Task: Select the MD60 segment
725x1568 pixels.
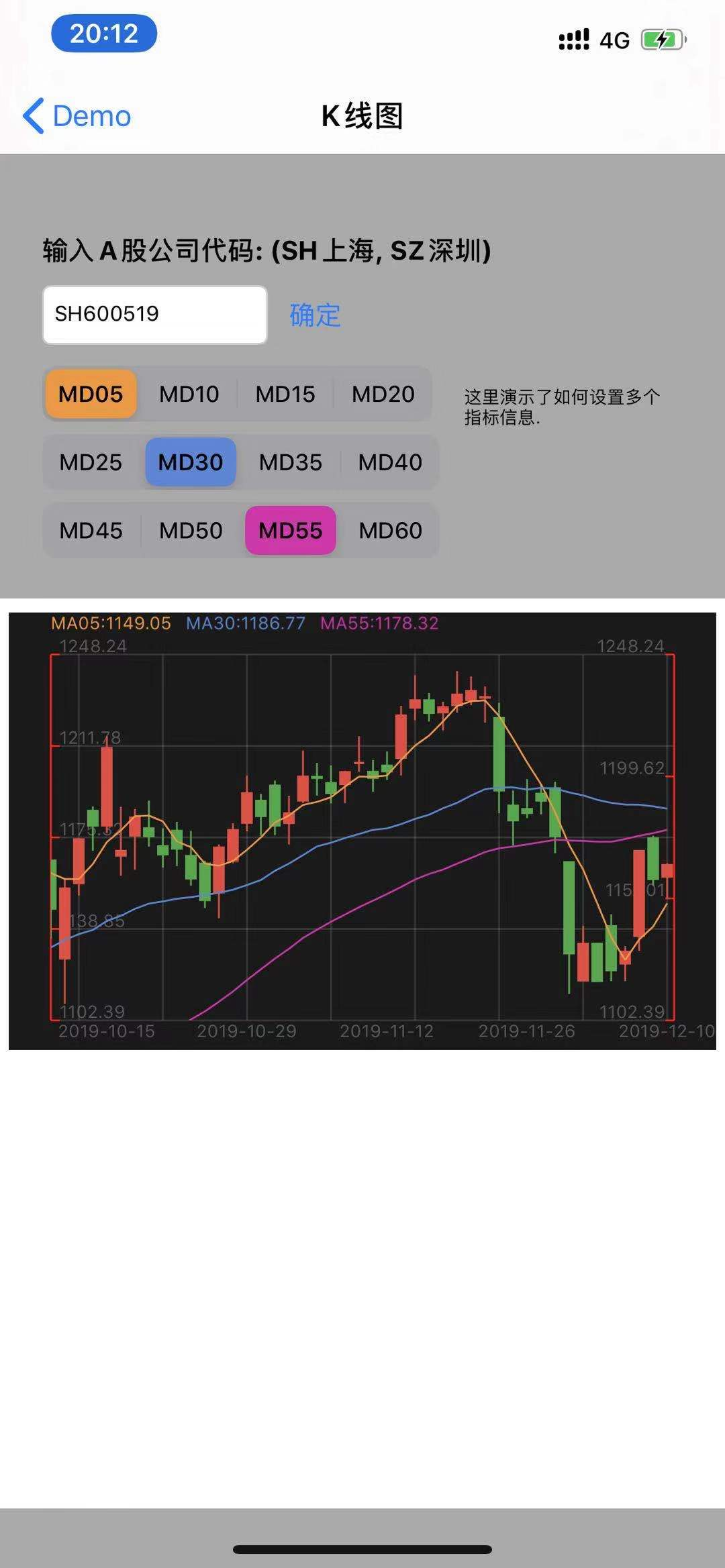Action: (390, 531)
